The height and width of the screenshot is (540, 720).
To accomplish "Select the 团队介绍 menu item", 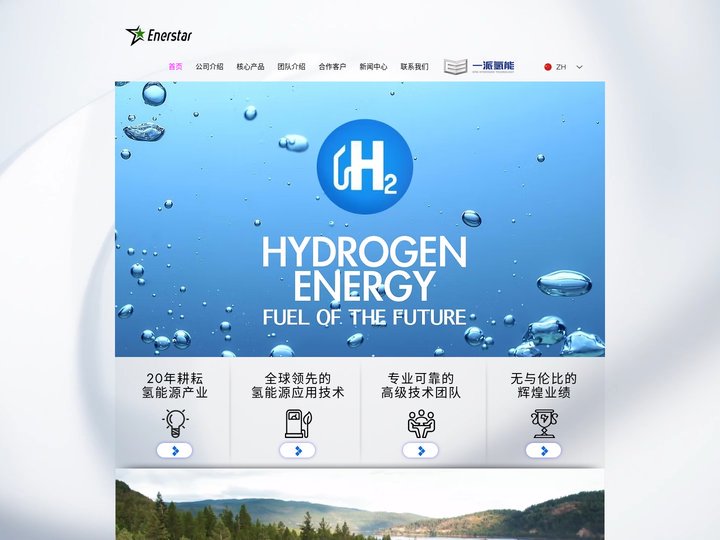I will (291, 67).
